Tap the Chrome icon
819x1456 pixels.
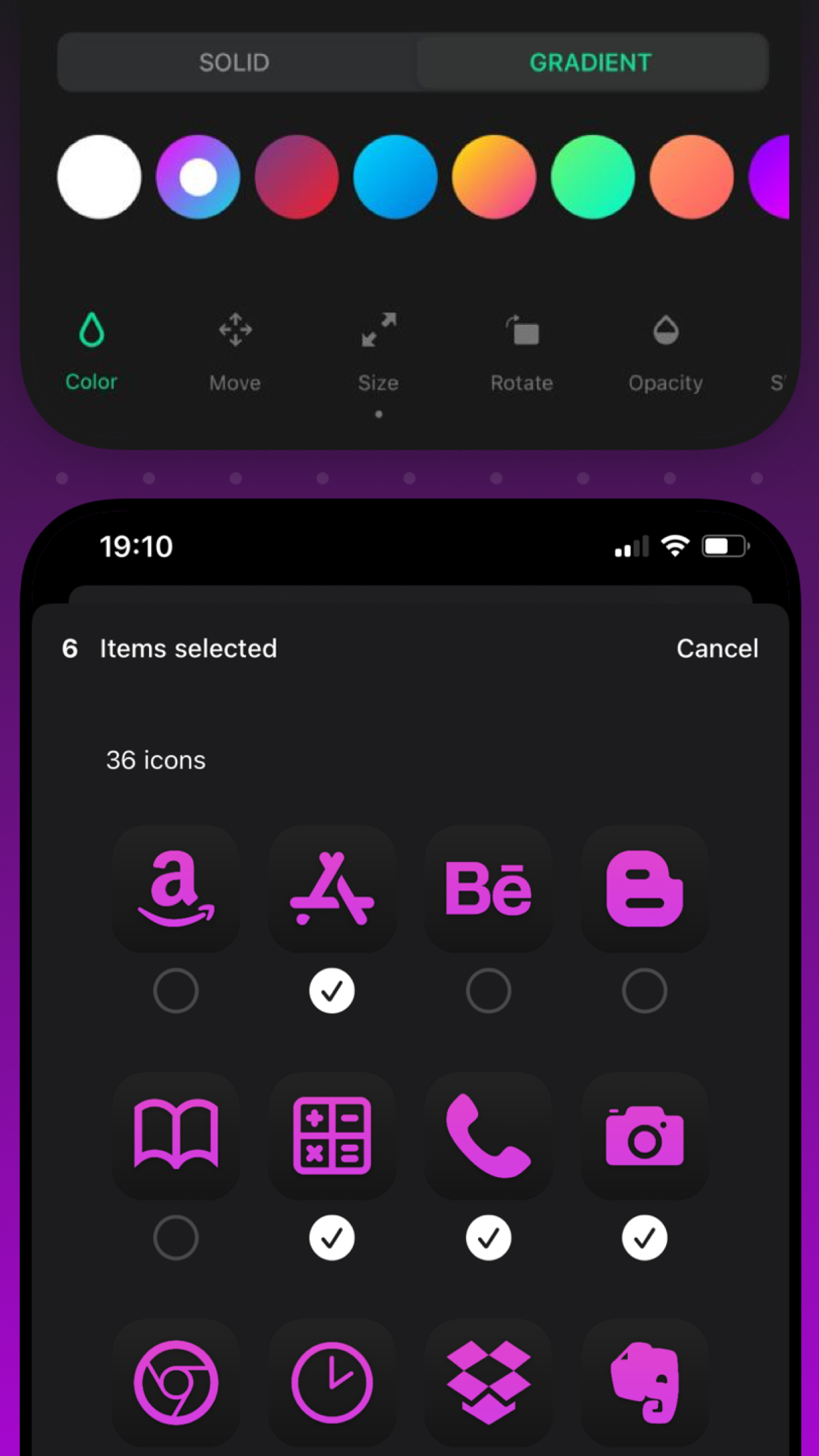coord(176,1383)
